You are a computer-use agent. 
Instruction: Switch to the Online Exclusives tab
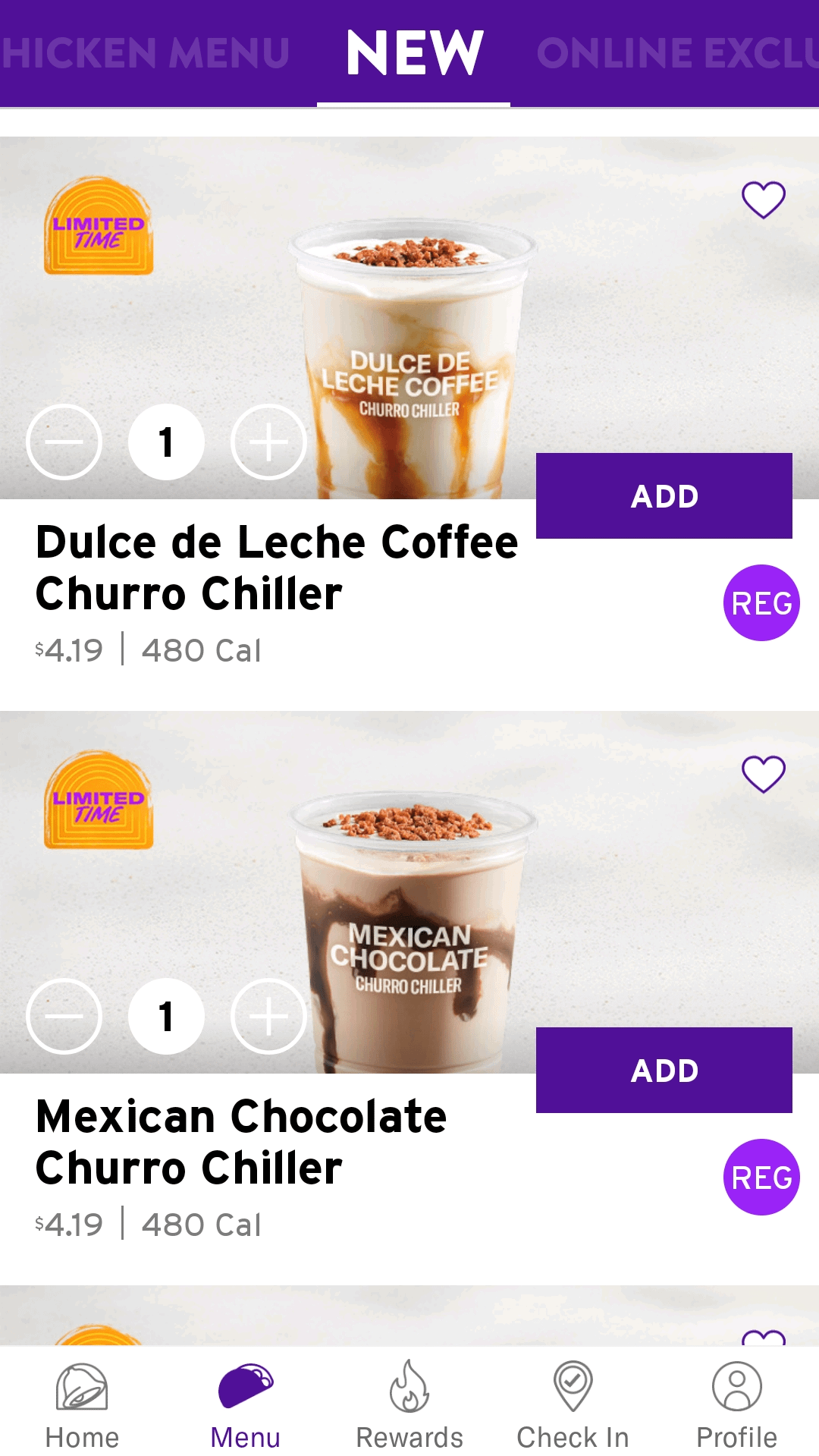[676, 53]
